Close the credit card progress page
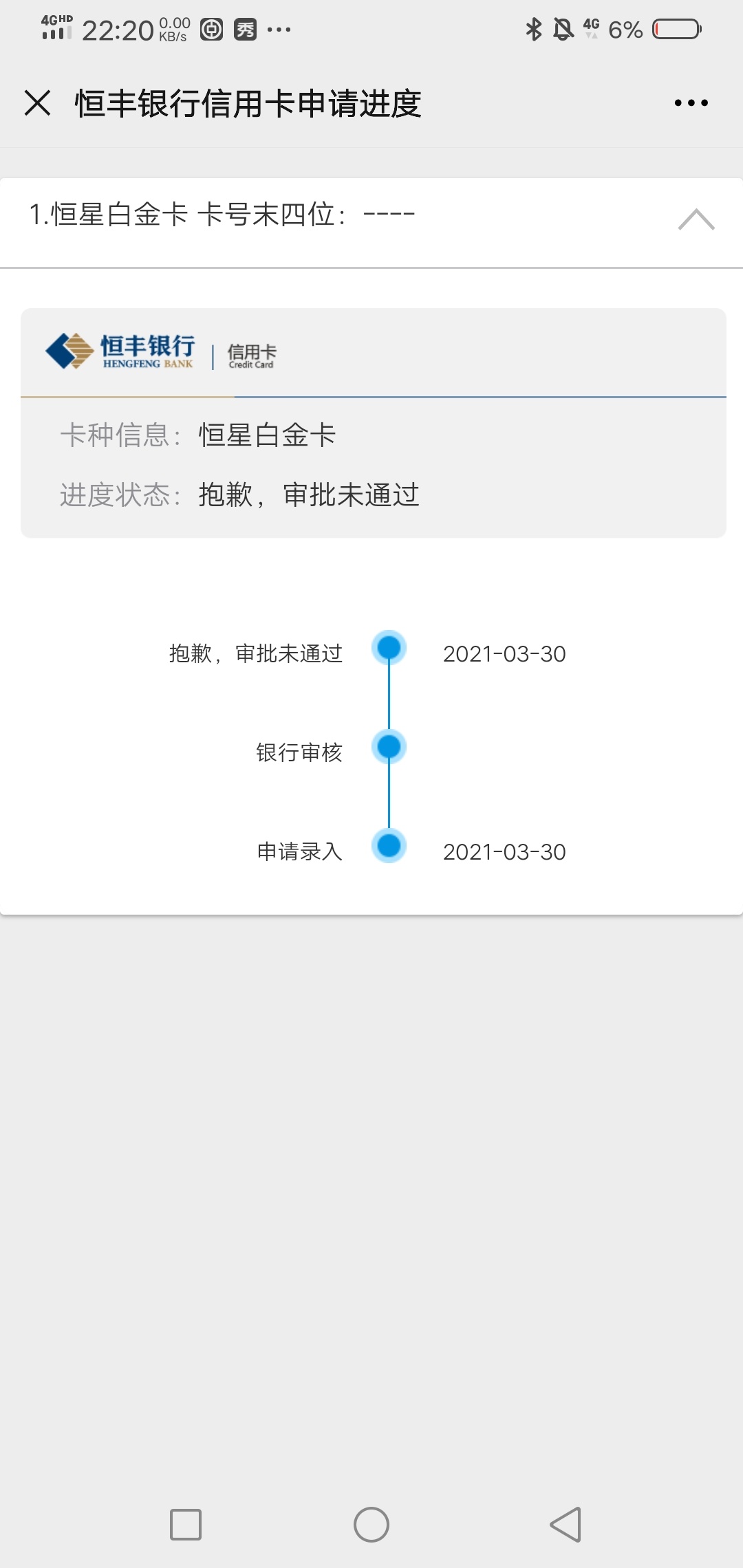 point(38,103)
